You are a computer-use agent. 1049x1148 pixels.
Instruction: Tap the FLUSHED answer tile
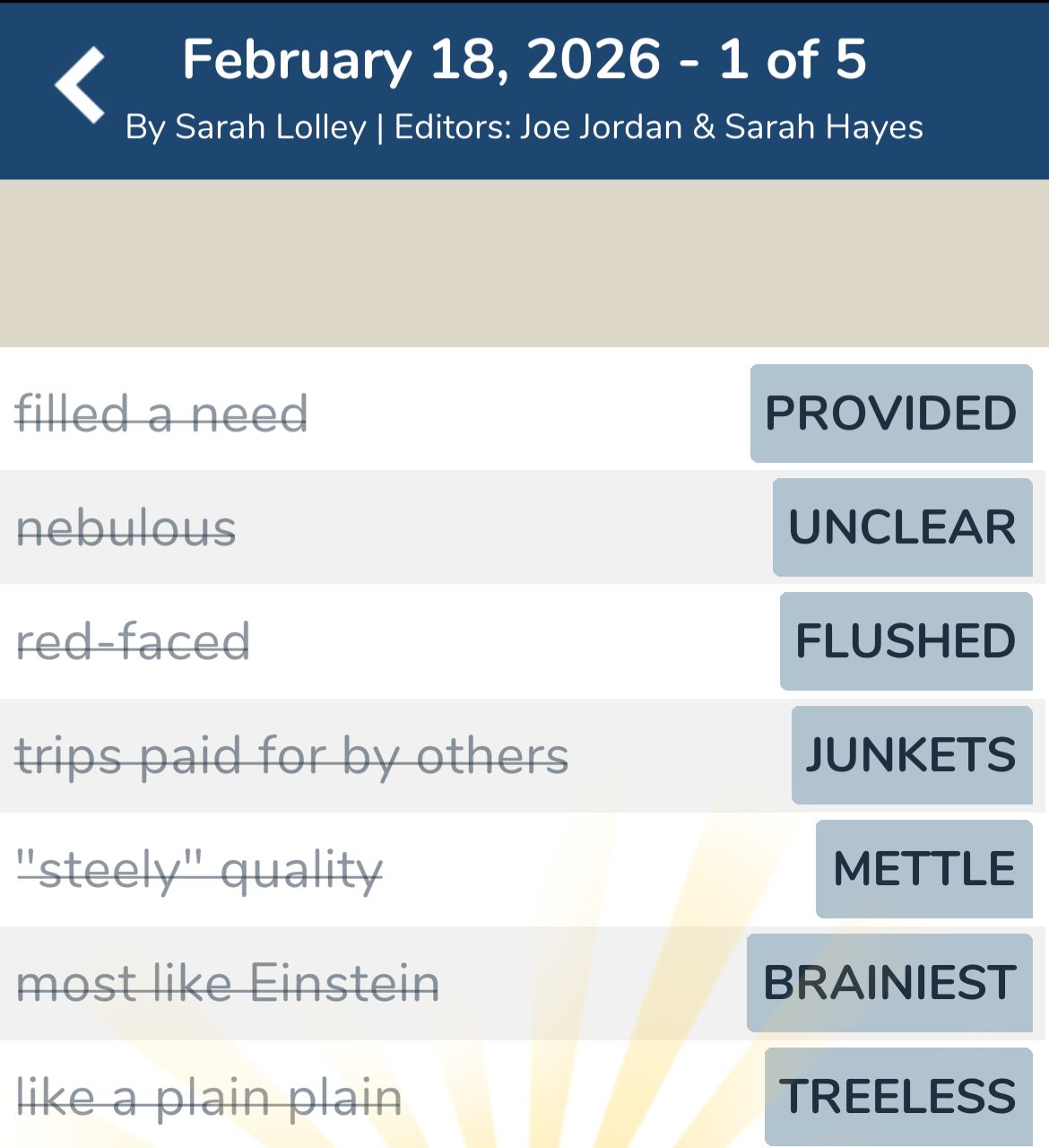(x=905, y=641)
